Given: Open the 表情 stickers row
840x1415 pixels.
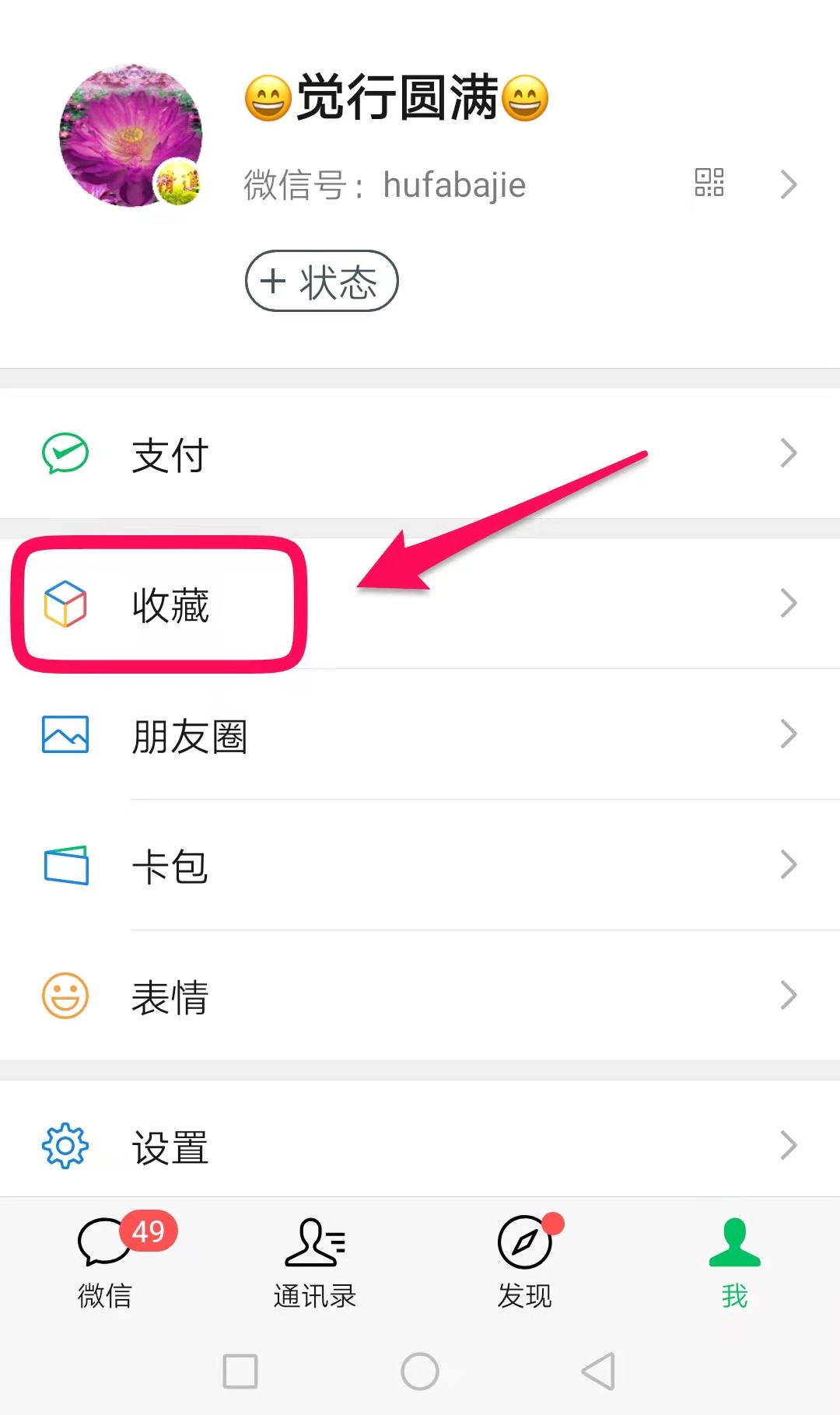Looking at the screenshot, I should 420,996.
